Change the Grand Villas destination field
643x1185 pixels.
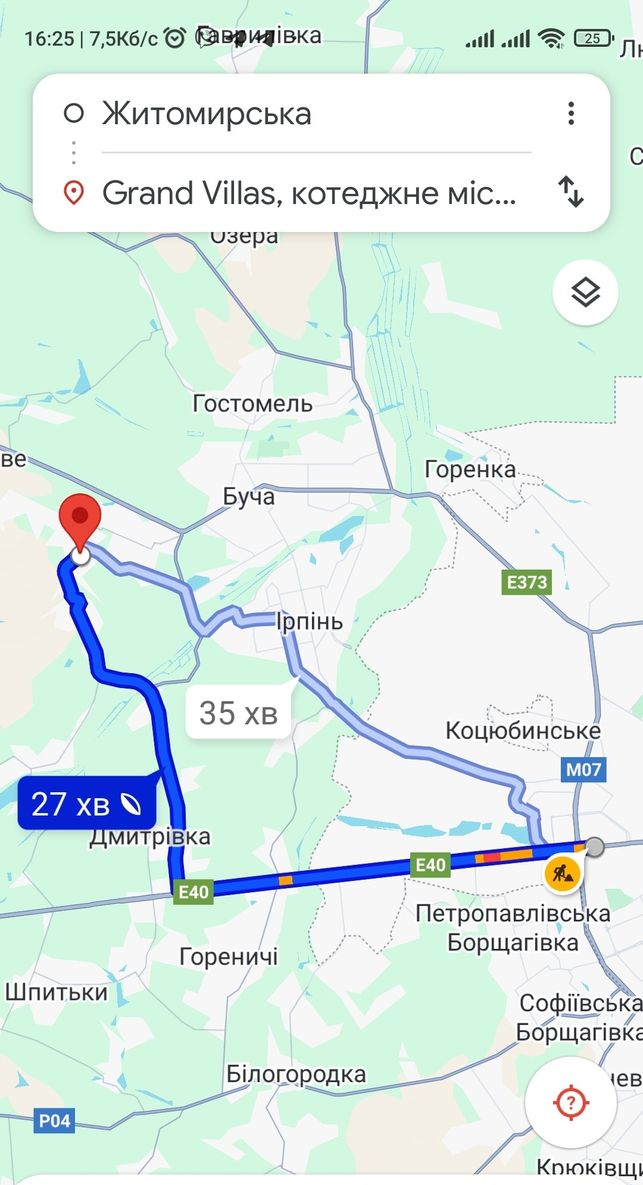point(310,193)
